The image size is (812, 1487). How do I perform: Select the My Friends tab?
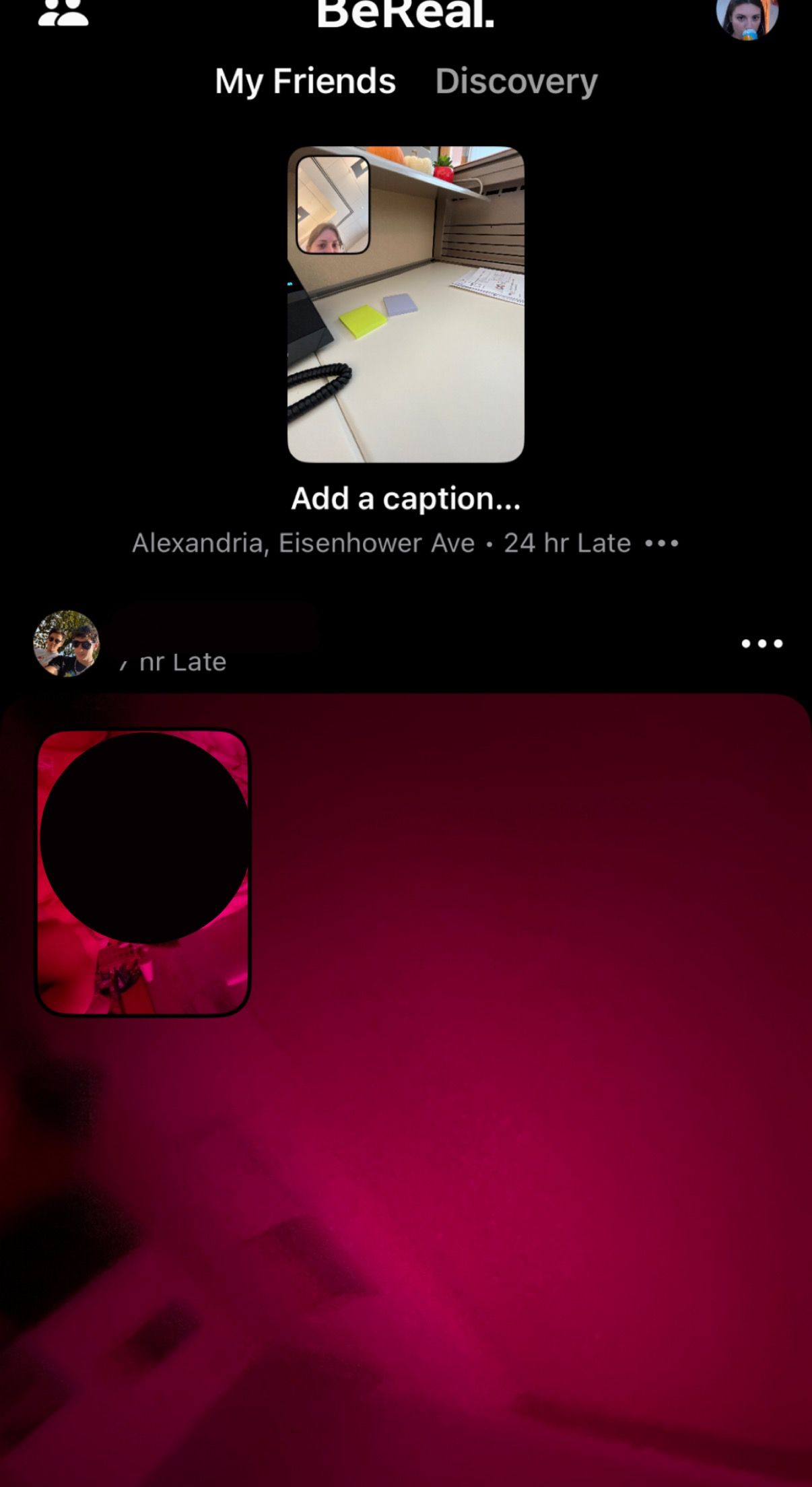pos(305,81)
